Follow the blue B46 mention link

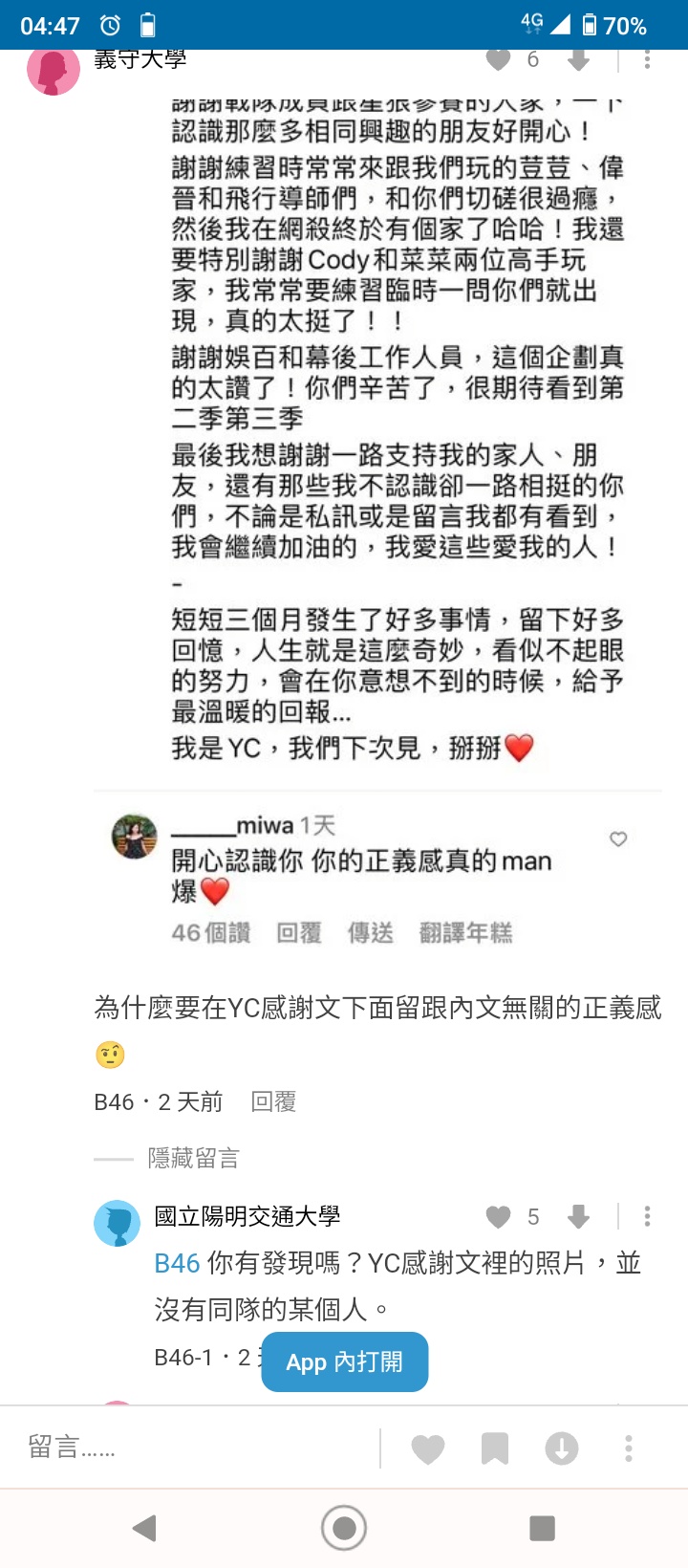(177, 1264)
